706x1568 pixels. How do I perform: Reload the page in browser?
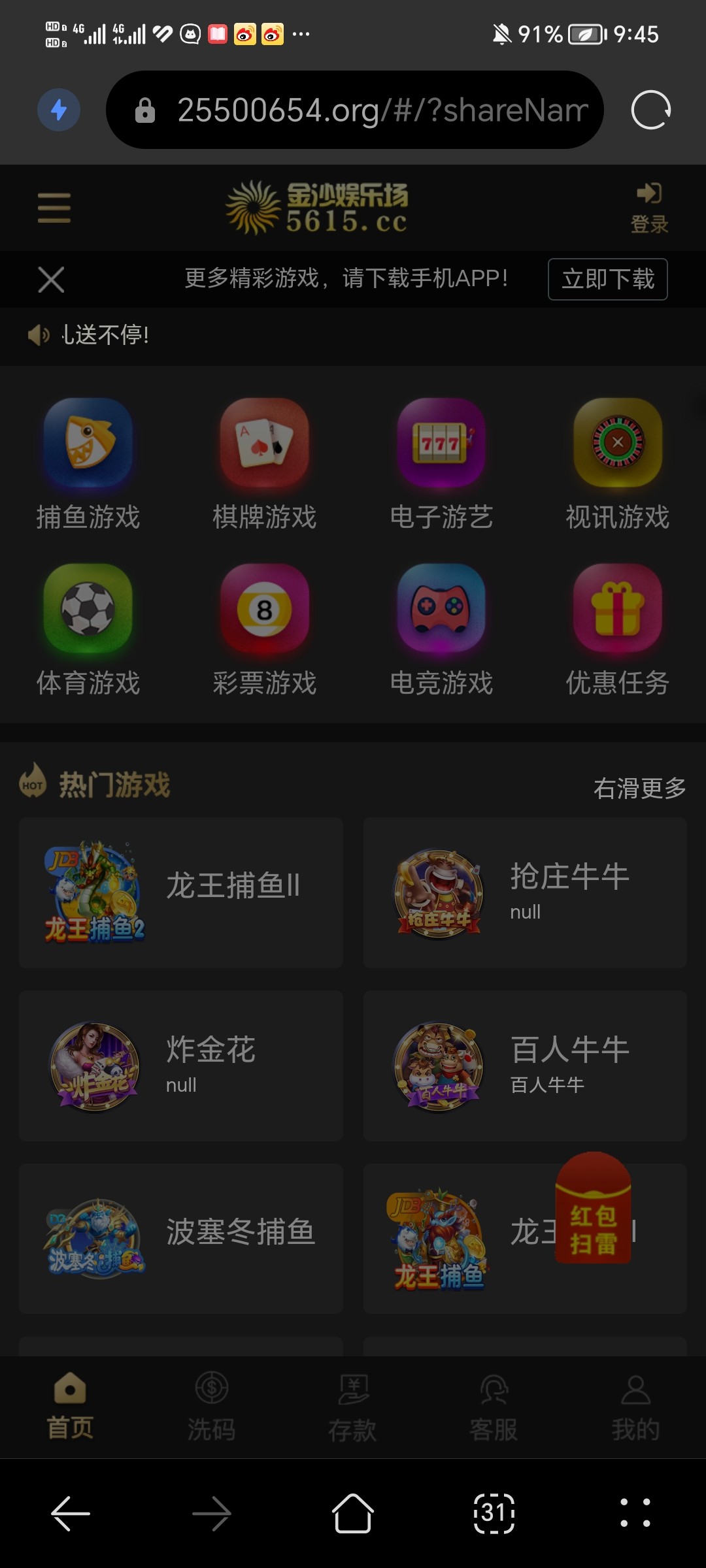pyautogui.click(x=650, y=110)
